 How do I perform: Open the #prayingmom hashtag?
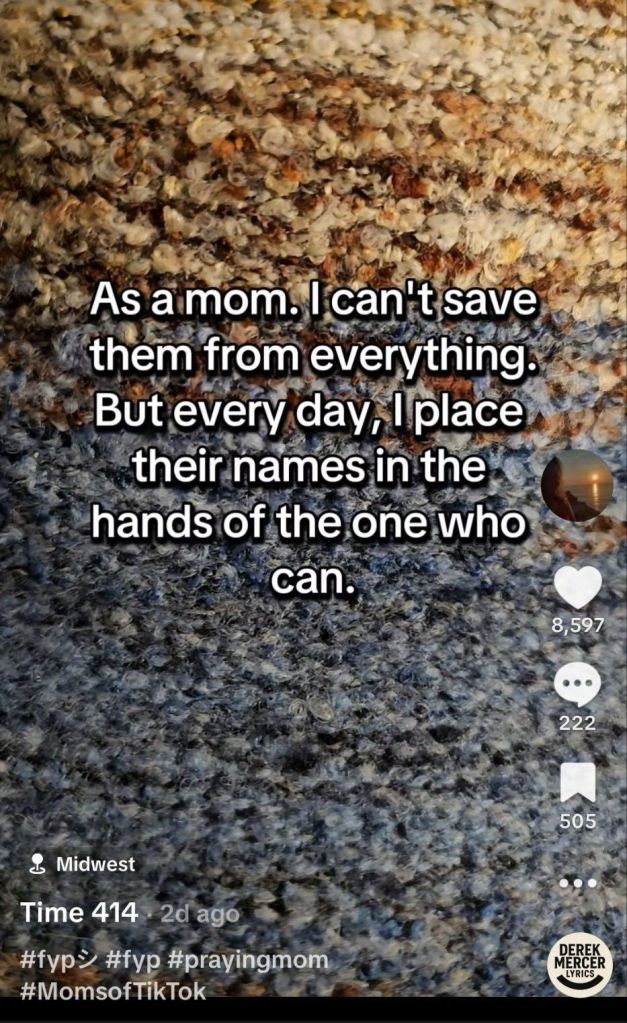[248, 960]
